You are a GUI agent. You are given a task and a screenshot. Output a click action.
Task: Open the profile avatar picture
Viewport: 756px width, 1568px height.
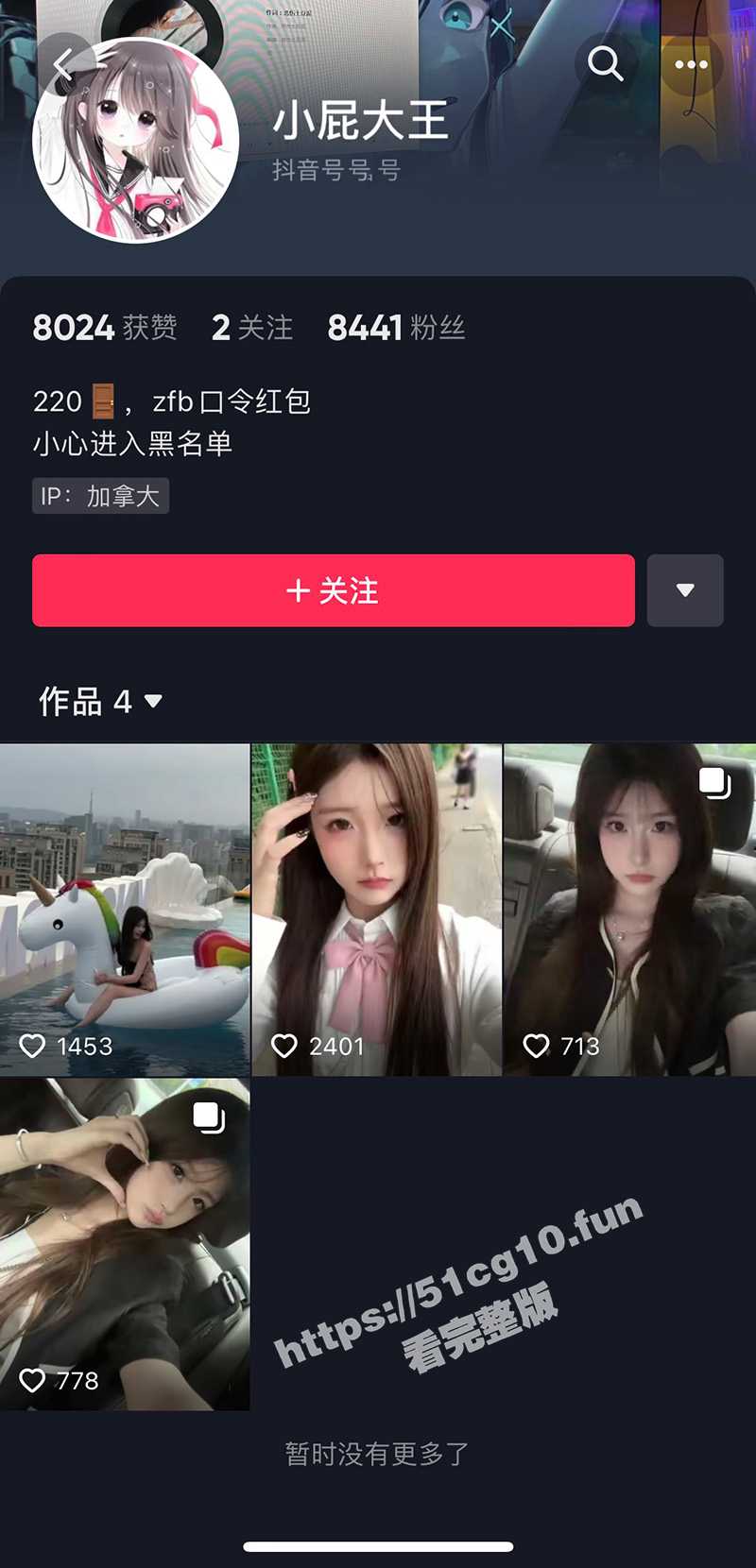(136, 142)
